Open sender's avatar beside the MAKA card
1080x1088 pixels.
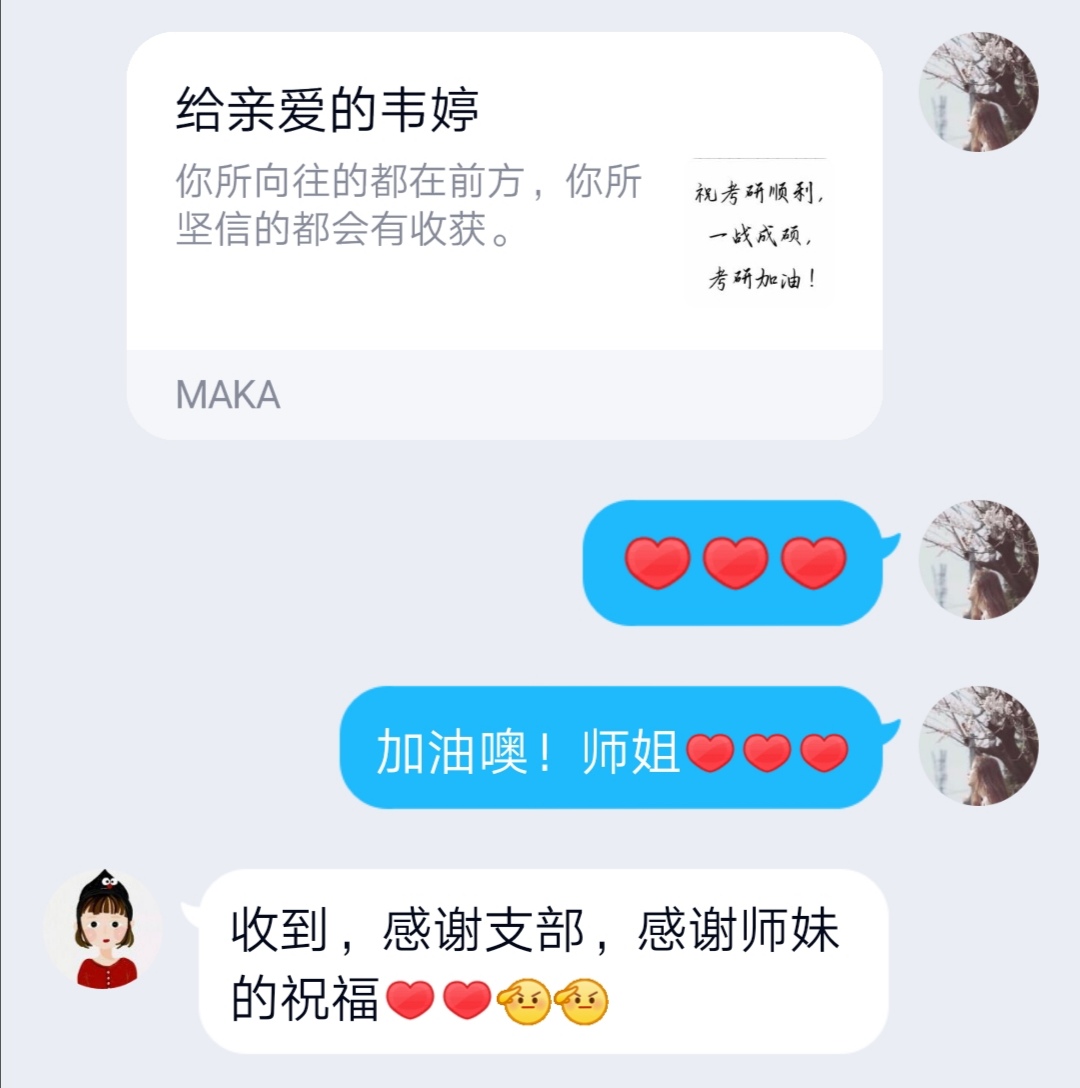coord(978,92)
